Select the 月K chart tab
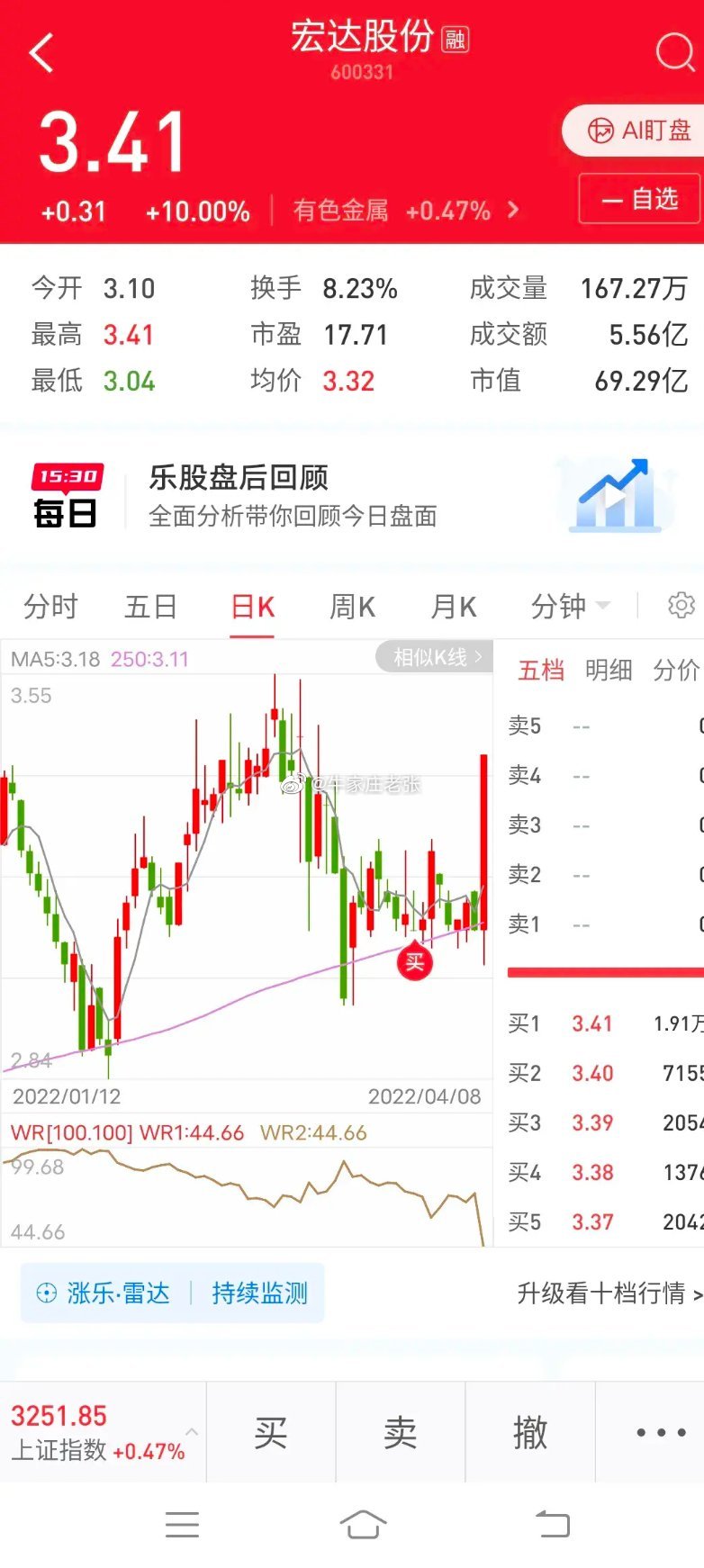The image size is (704, 1568). tap(454, 607)
